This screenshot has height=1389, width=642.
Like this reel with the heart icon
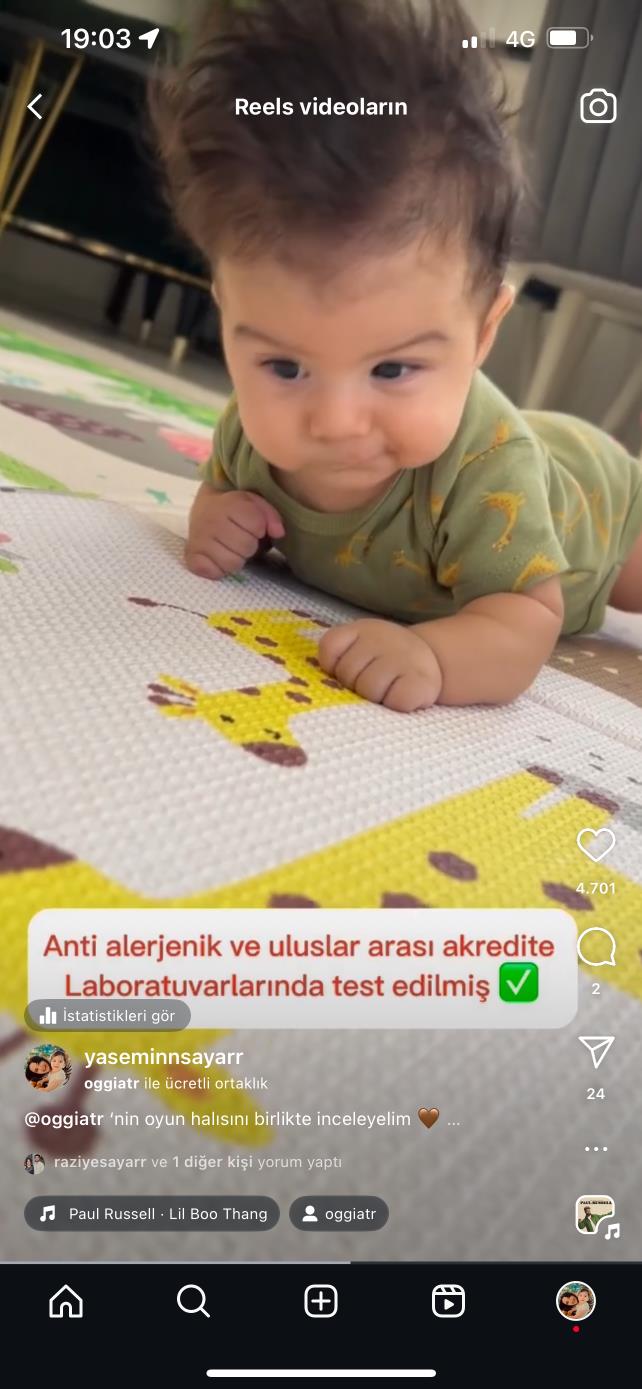596,846
